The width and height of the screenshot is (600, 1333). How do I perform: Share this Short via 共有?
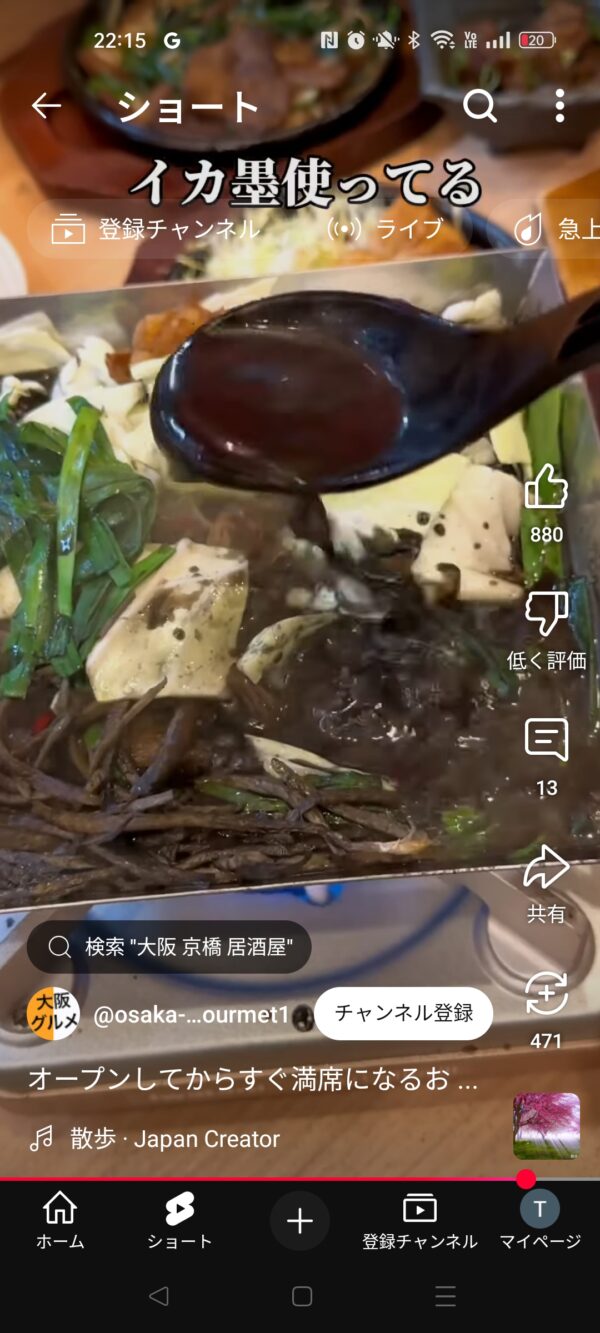[x=546, y=868]
